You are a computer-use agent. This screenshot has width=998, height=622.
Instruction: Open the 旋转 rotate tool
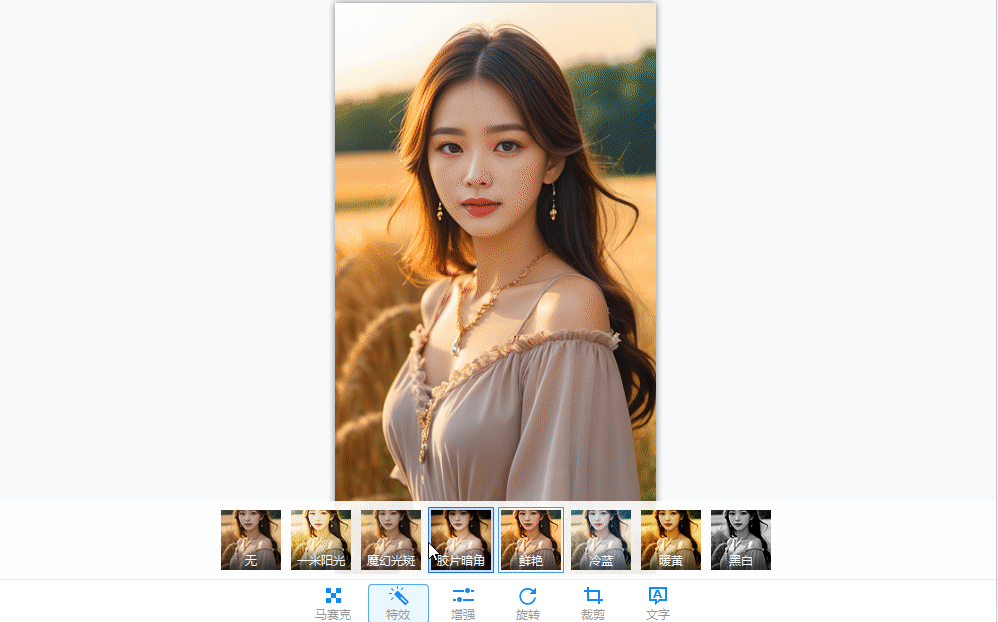528,603
